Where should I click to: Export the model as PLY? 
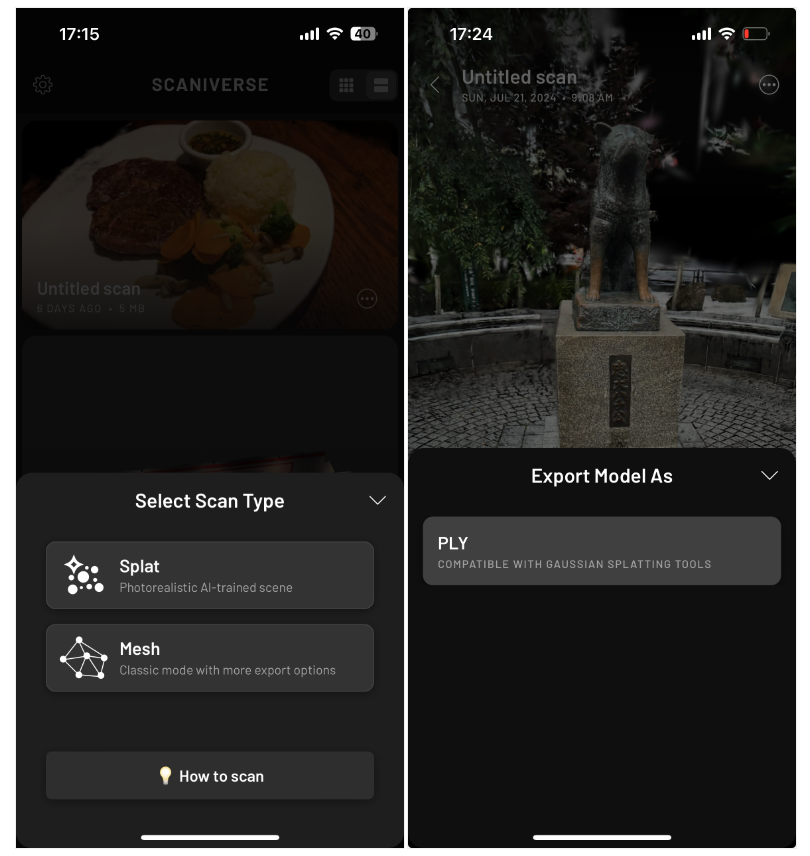click(x=601, y=551)
